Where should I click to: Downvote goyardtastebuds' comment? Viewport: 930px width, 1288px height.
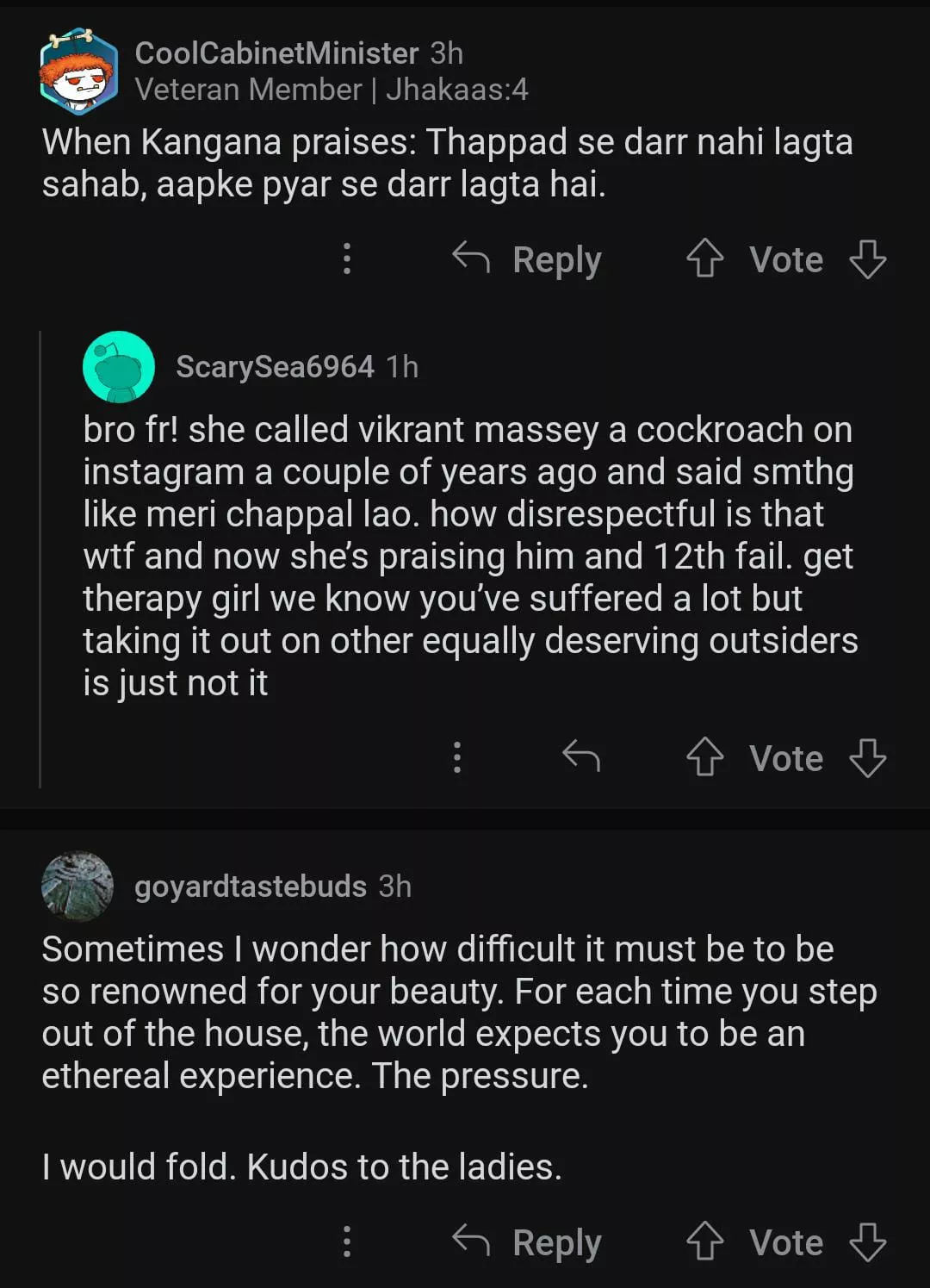[x=867, y=1241]
